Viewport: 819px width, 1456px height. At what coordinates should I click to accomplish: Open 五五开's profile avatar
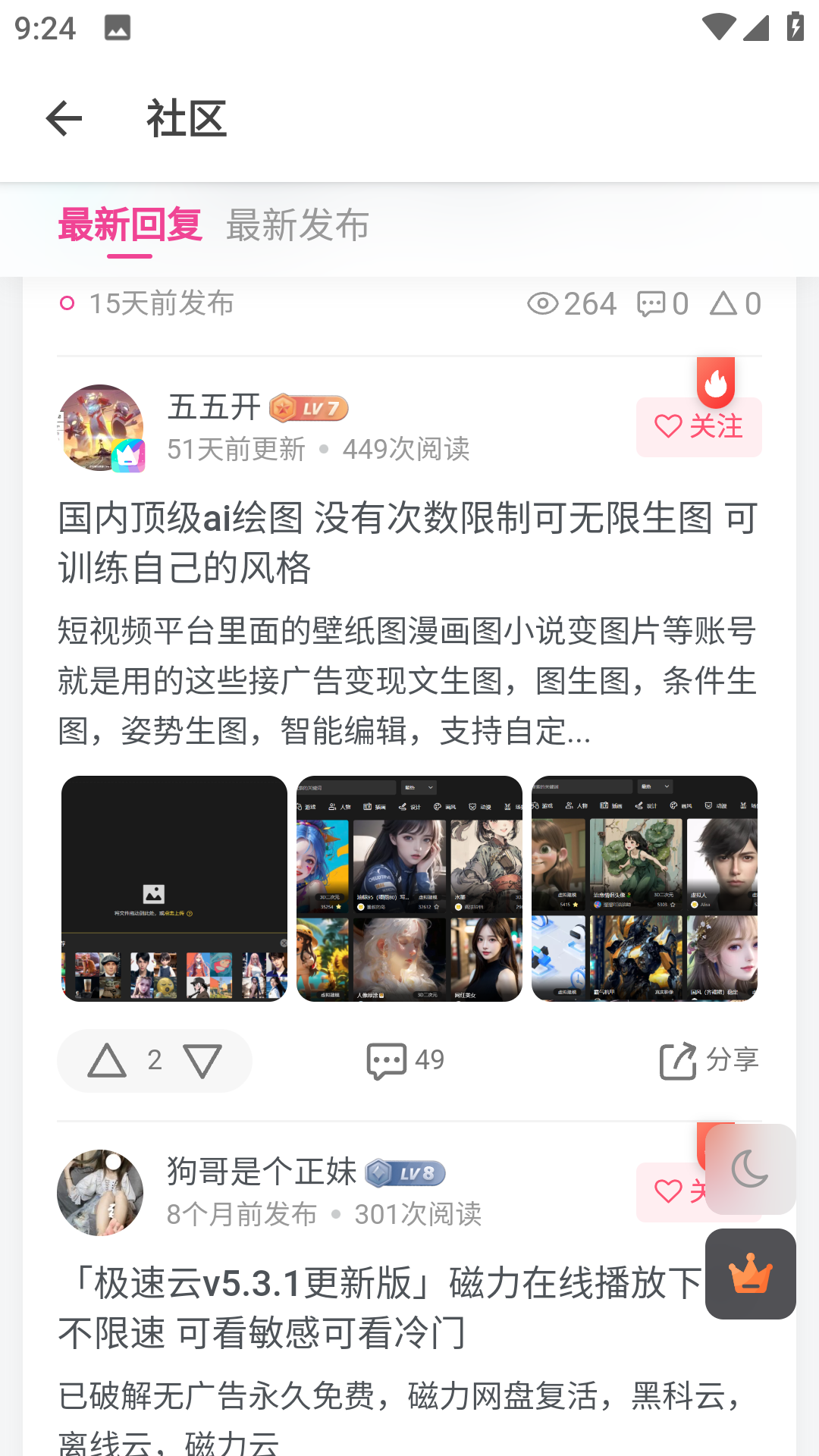click(x=101, y=428)
